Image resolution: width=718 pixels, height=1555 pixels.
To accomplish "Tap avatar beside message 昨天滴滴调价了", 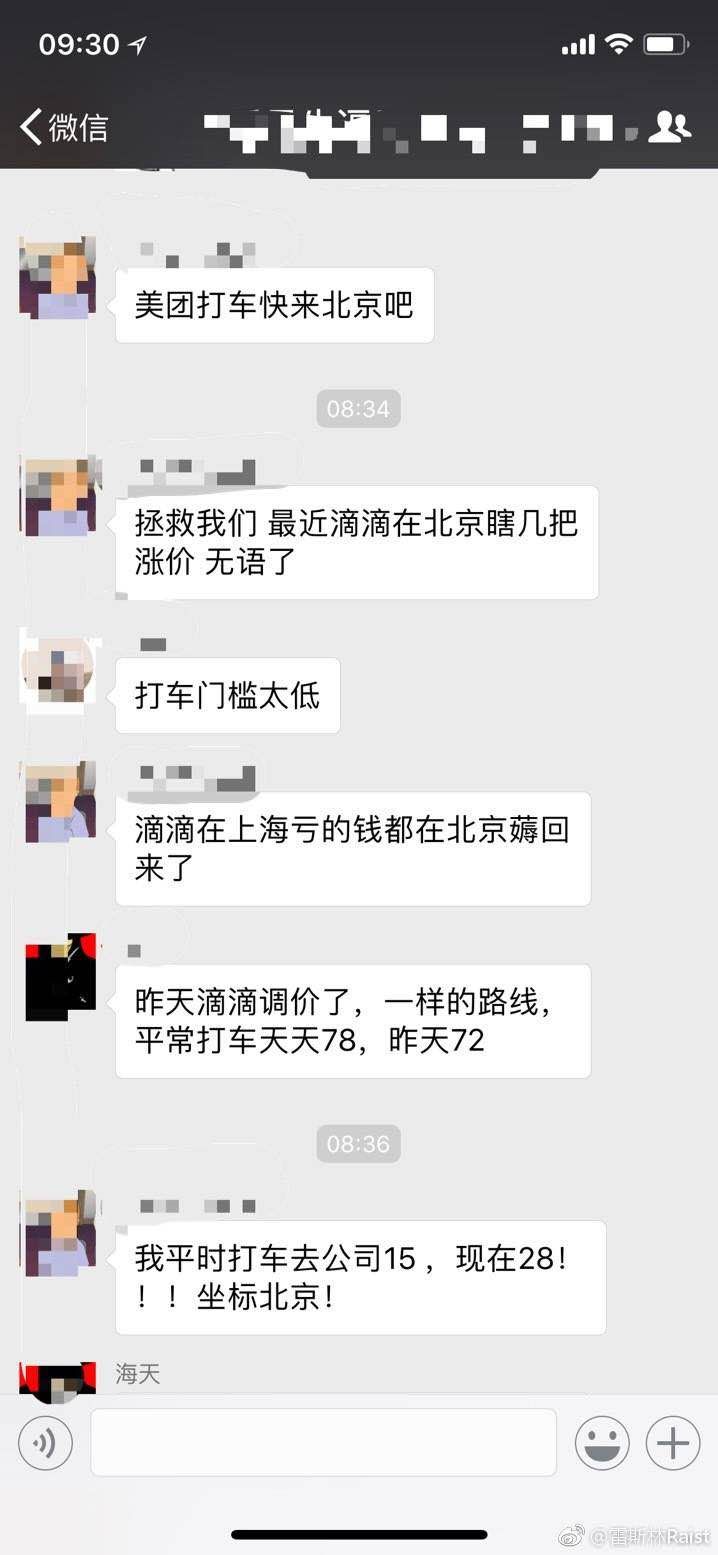I will (60, 976).
